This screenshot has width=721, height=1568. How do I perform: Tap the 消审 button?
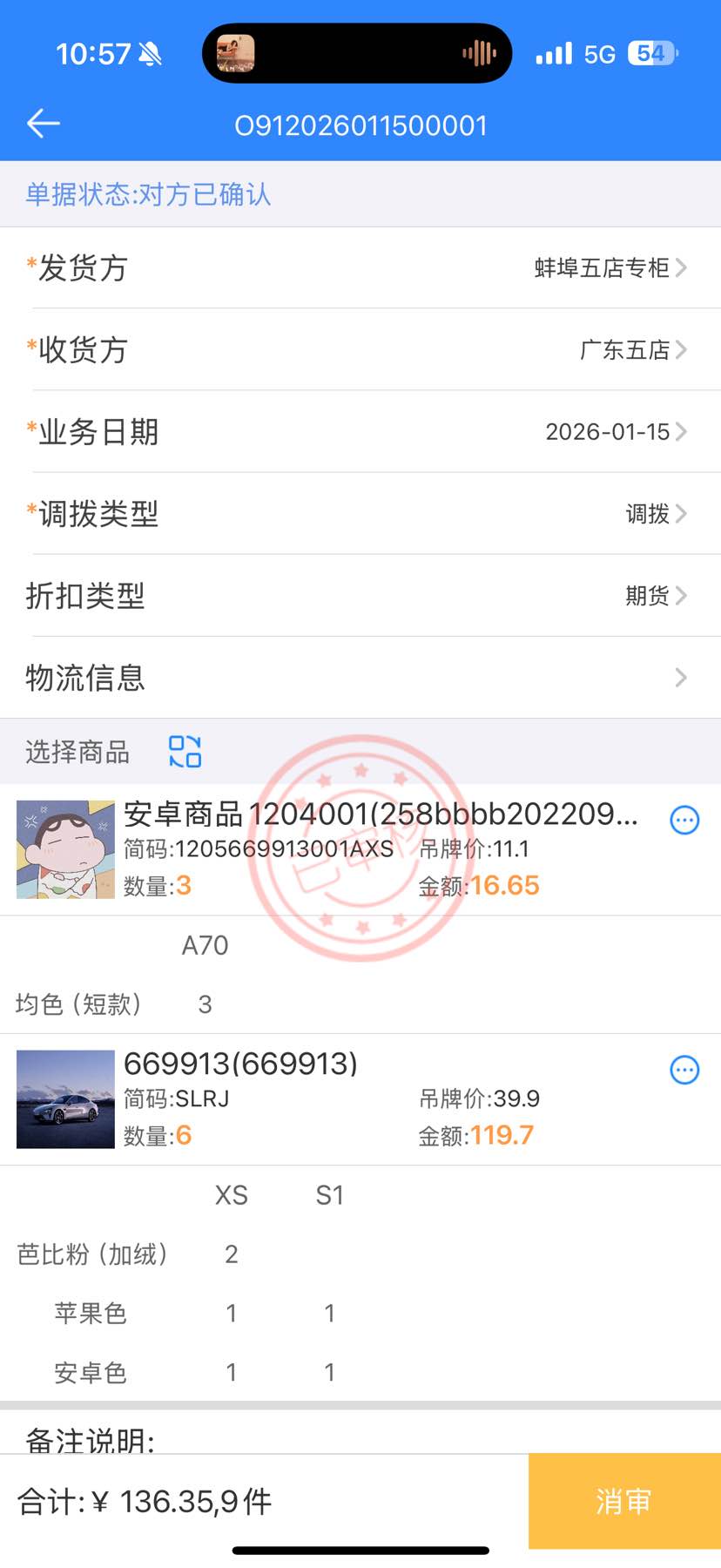click(x=623, y=1501)
